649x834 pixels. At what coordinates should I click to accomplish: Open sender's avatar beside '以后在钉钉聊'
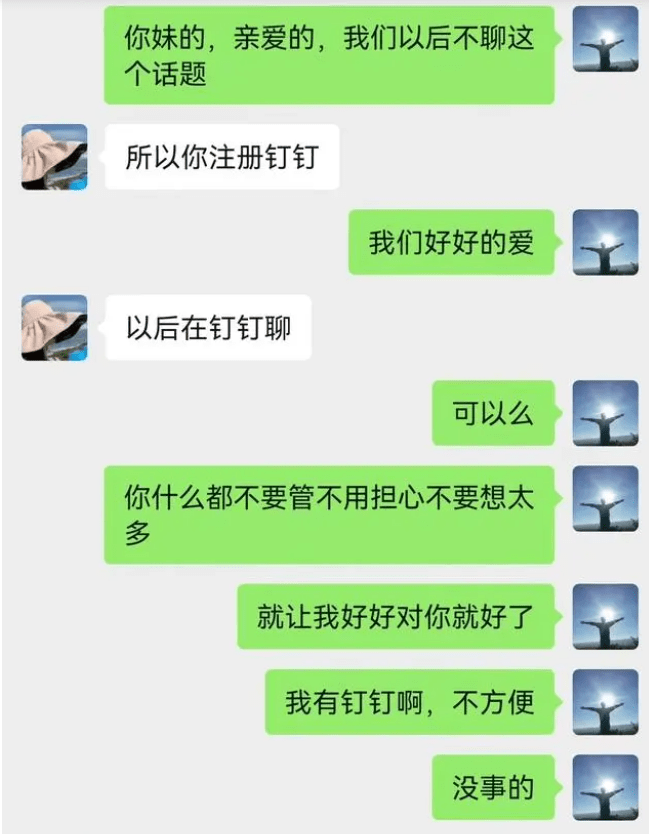coord(54,327)
